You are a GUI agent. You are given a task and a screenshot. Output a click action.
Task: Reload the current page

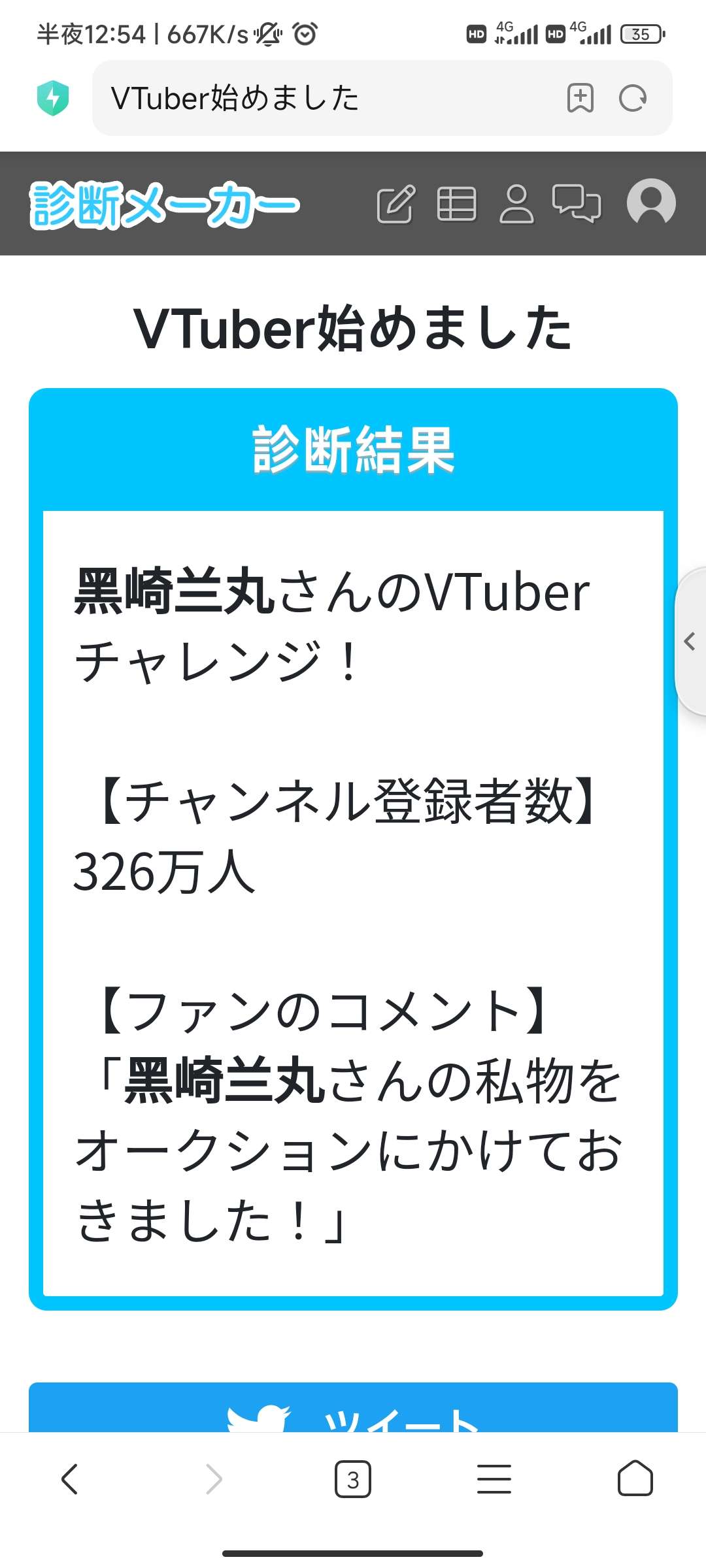coord(632,99)
